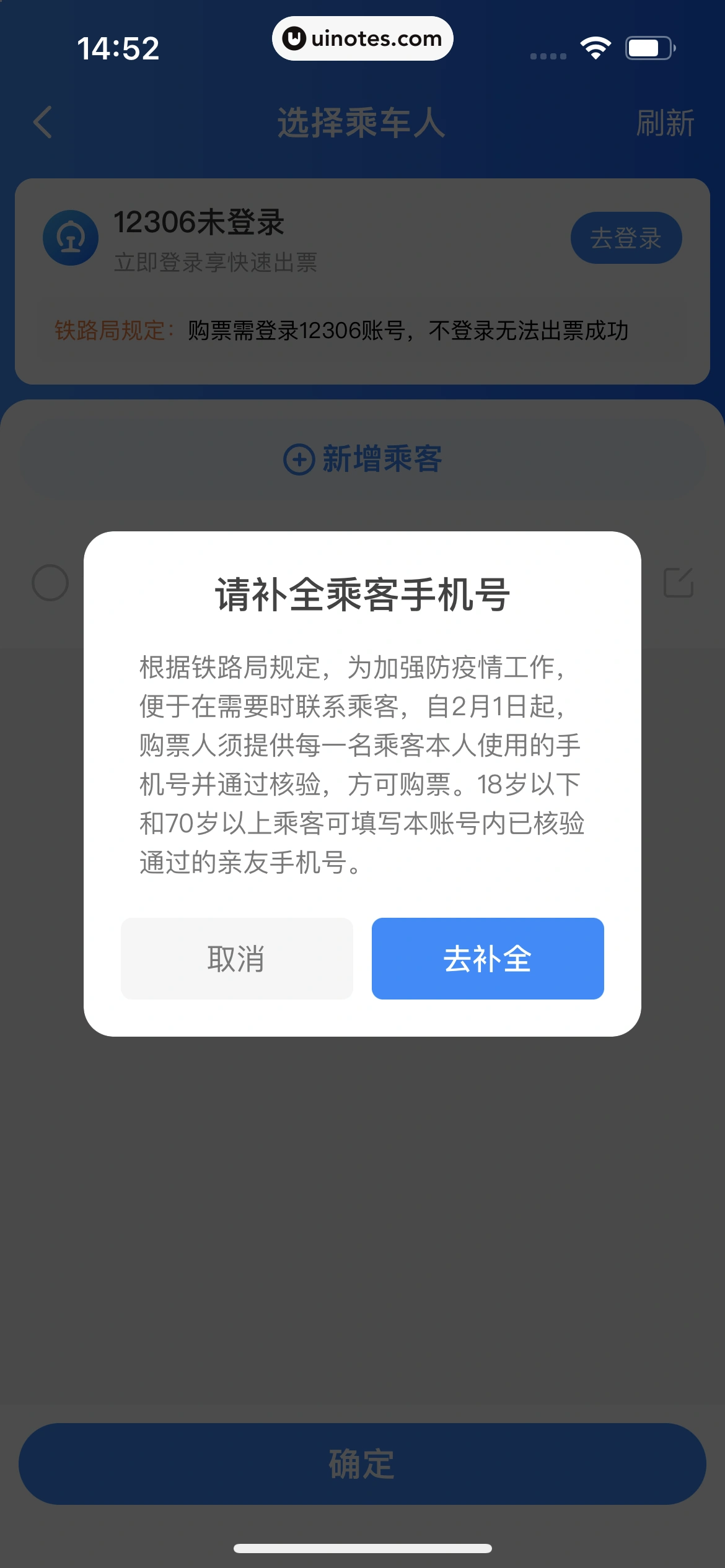Cancel the dialog with 取消
Viewport: 725px width, 1568px height.
tap(237, 958)
